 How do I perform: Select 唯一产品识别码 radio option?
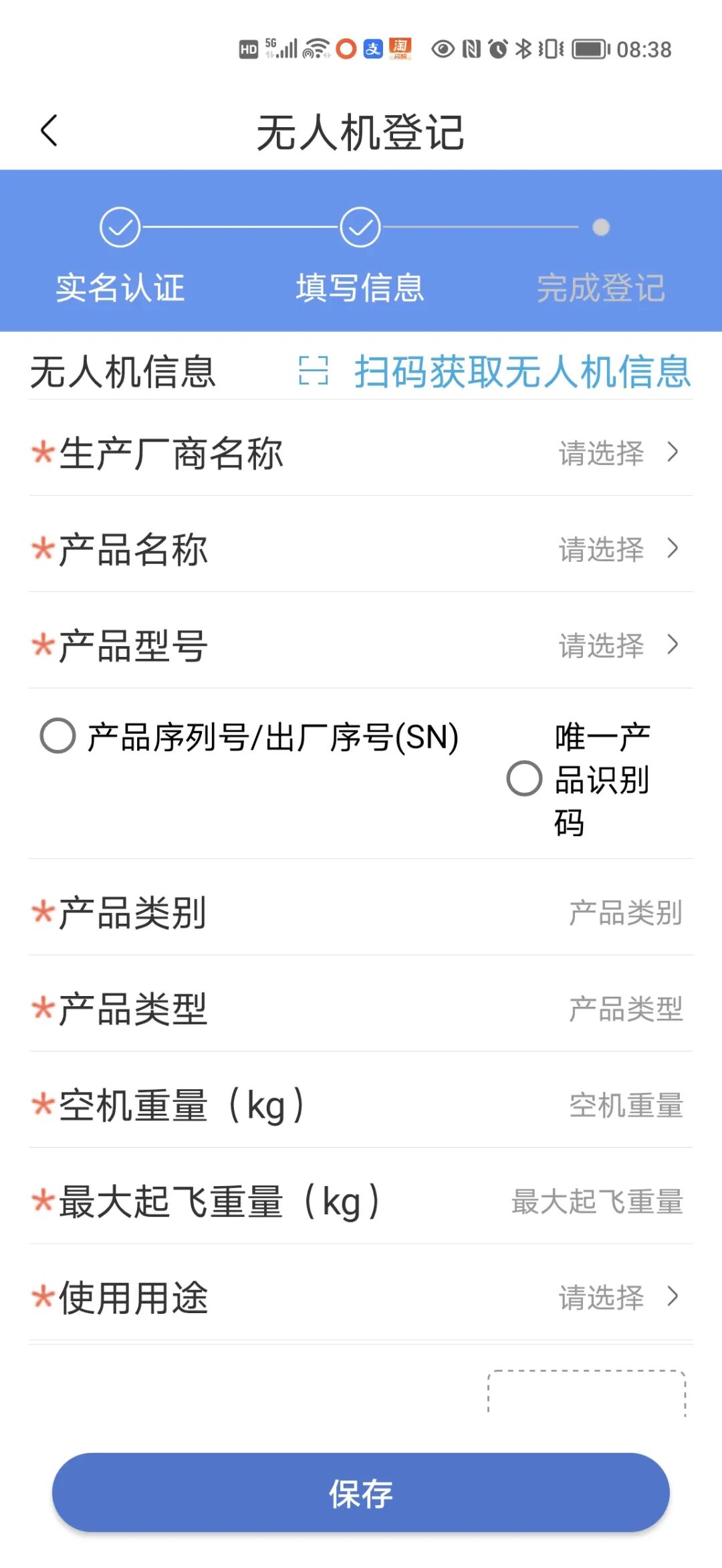pyautogui.click(x=524, y=779)
